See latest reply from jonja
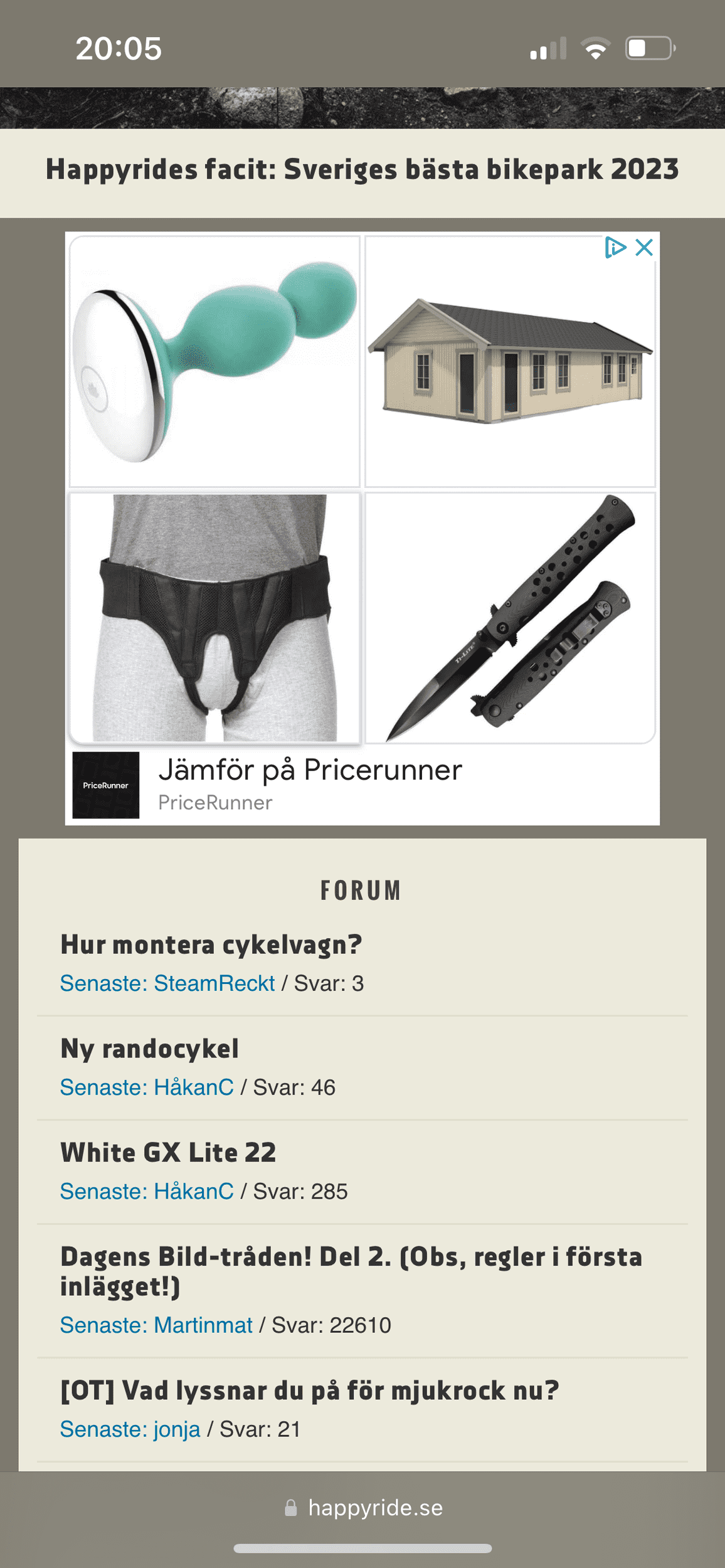The image size is (725, 1568). click(x=130, y=1429)
